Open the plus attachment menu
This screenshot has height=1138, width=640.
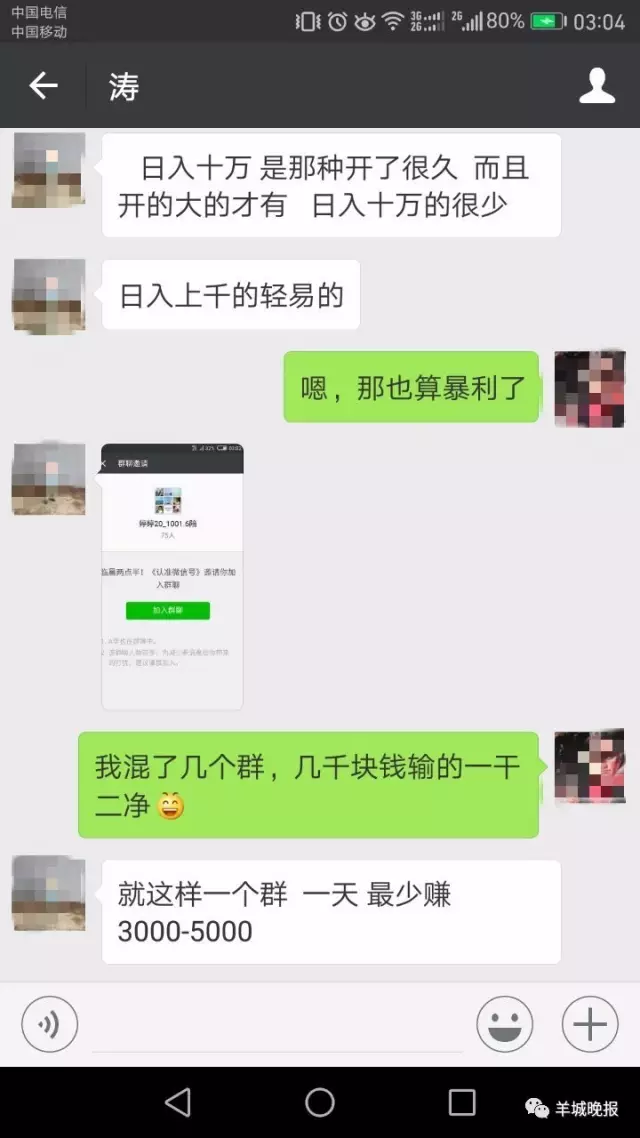click(589, 1024)
